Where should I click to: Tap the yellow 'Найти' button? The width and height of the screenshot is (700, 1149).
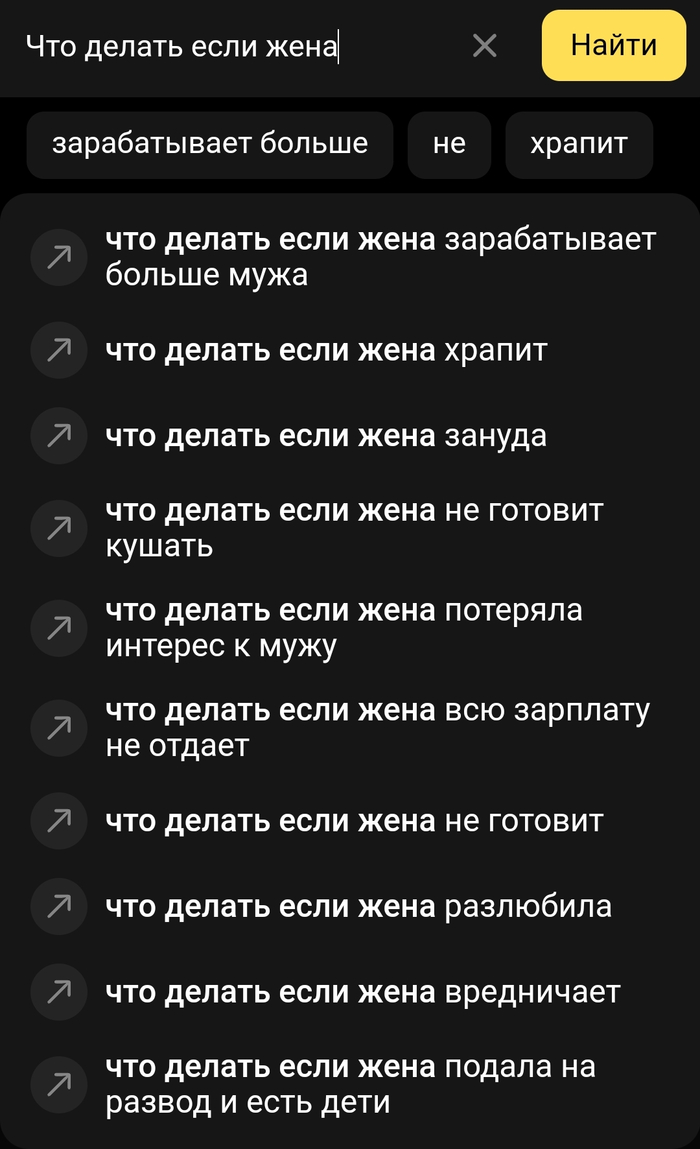[613, 46]
